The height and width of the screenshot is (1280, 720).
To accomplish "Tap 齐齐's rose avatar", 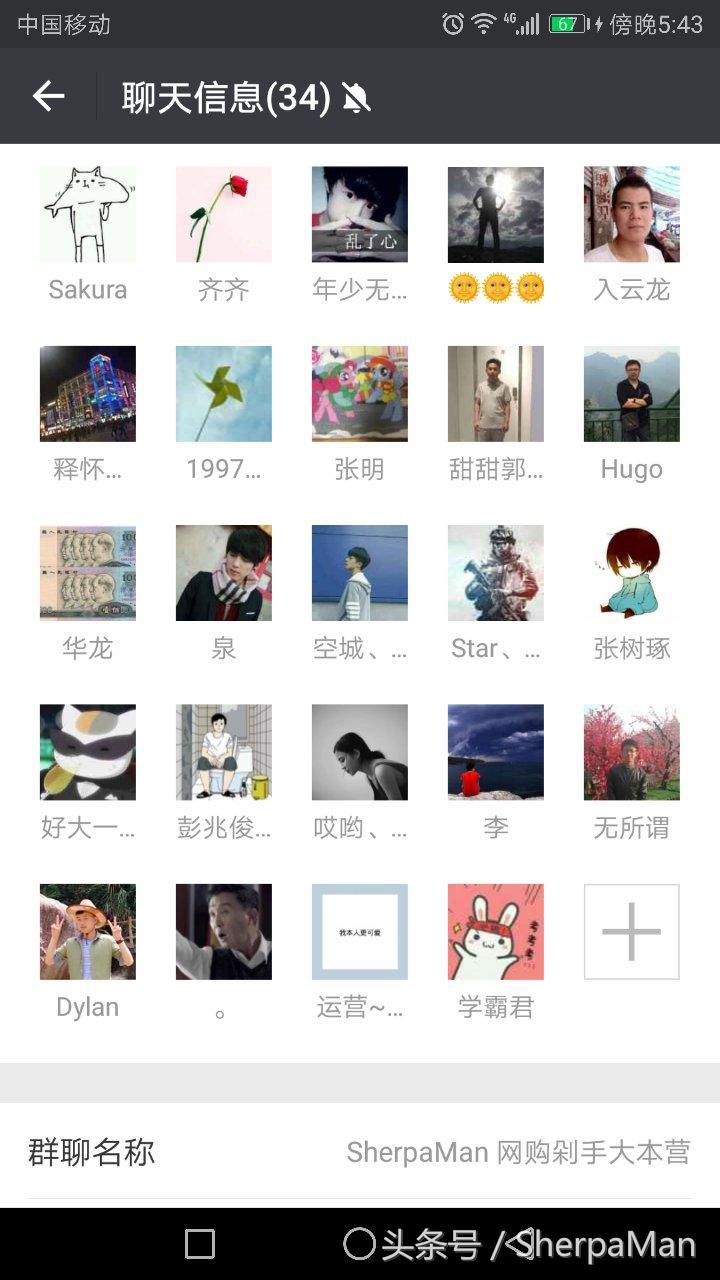I will click(x=223, y=213).
